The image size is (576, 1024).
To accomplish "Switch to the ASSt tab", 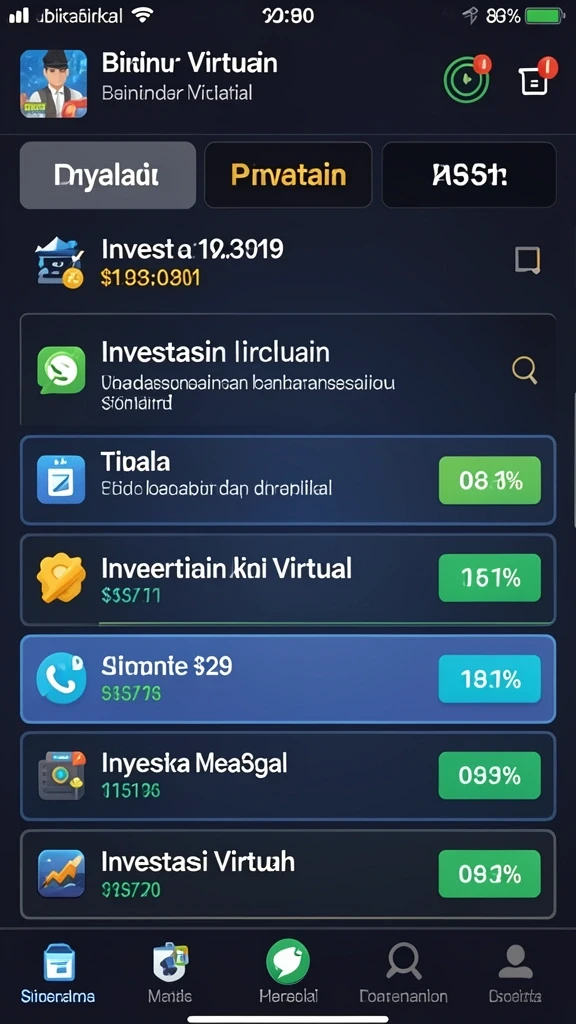I will coord(469,175).
